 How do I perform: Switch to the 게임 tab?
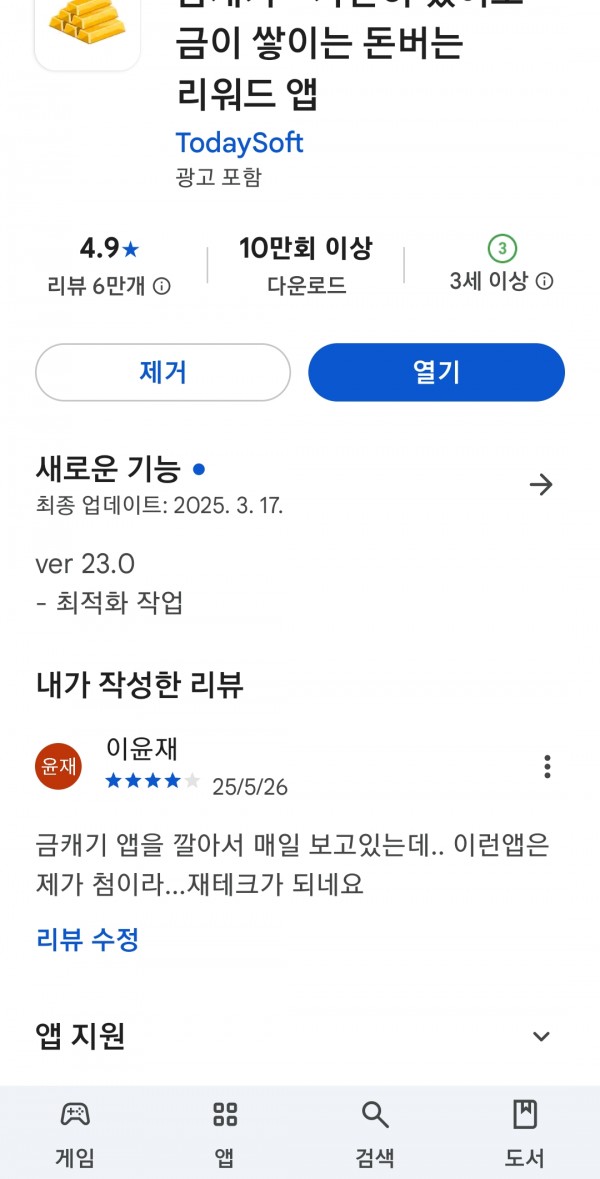[x=75, y=1132]
